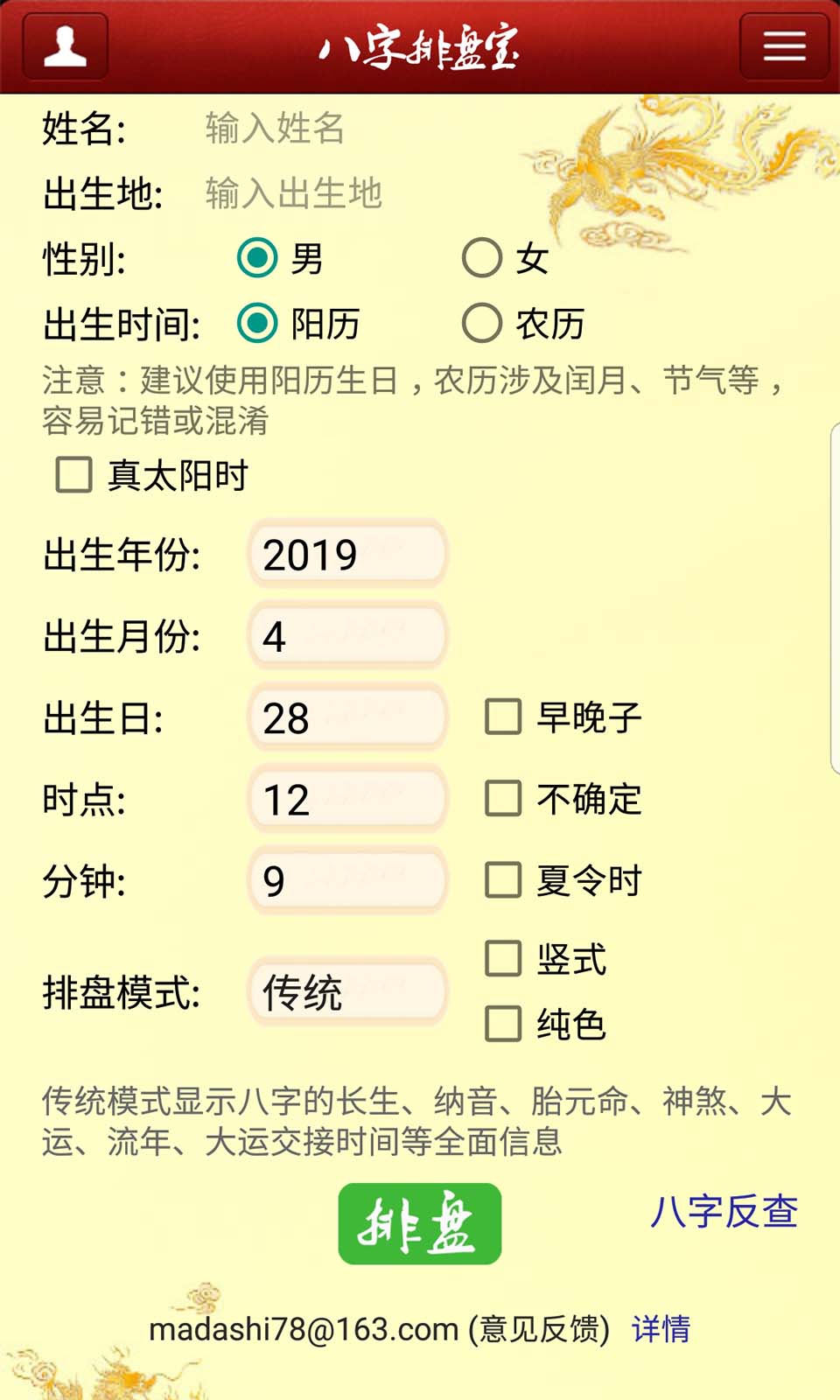Screen dimensions: 840x1400
Task: Open the 排盘模式 dropdown showing 传统
Action: point(348,992)
